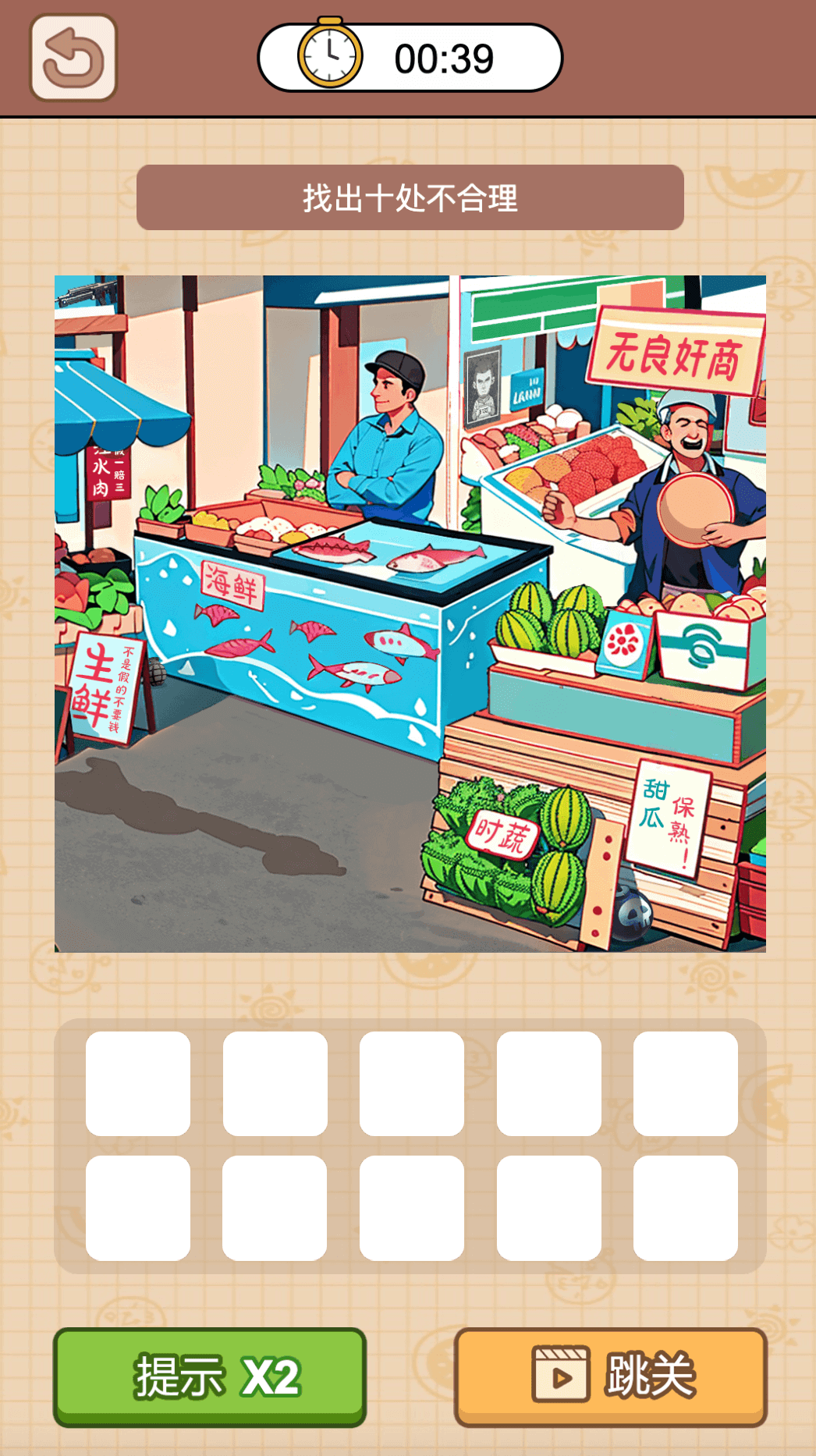
Task: Go back using the return arrow button
Action: pos(73,59)
